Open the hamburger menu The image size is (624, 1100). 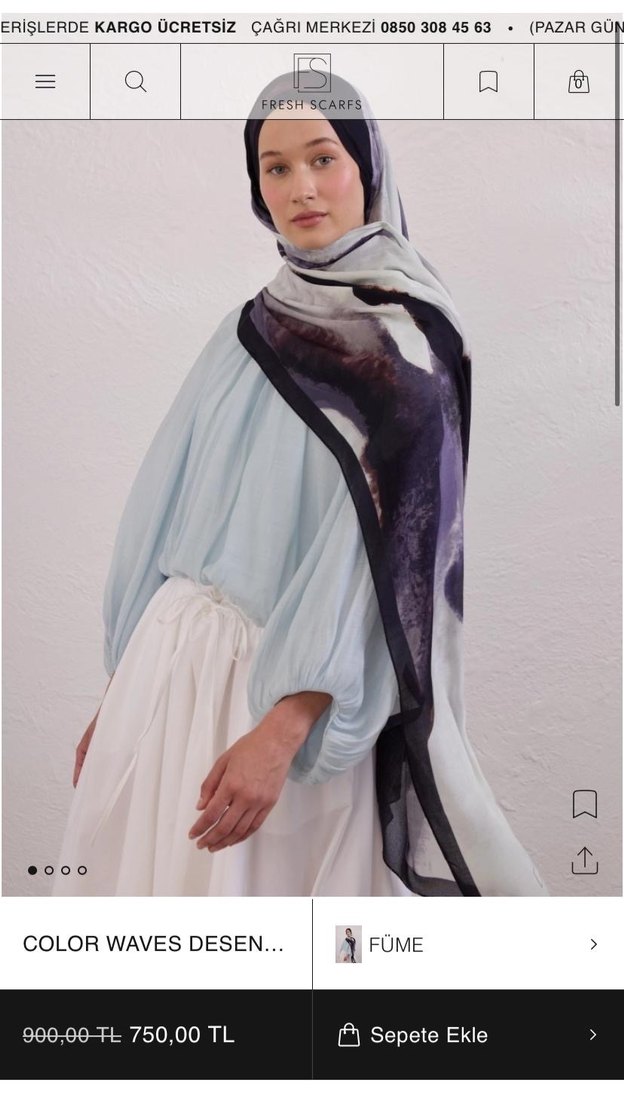[45, 82]
